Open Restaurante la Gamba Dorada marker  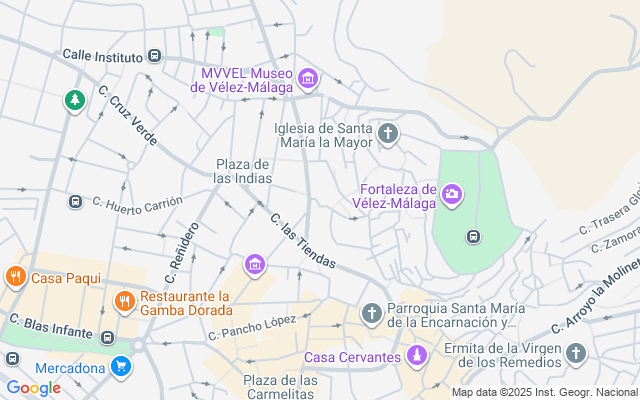point(124,300)
